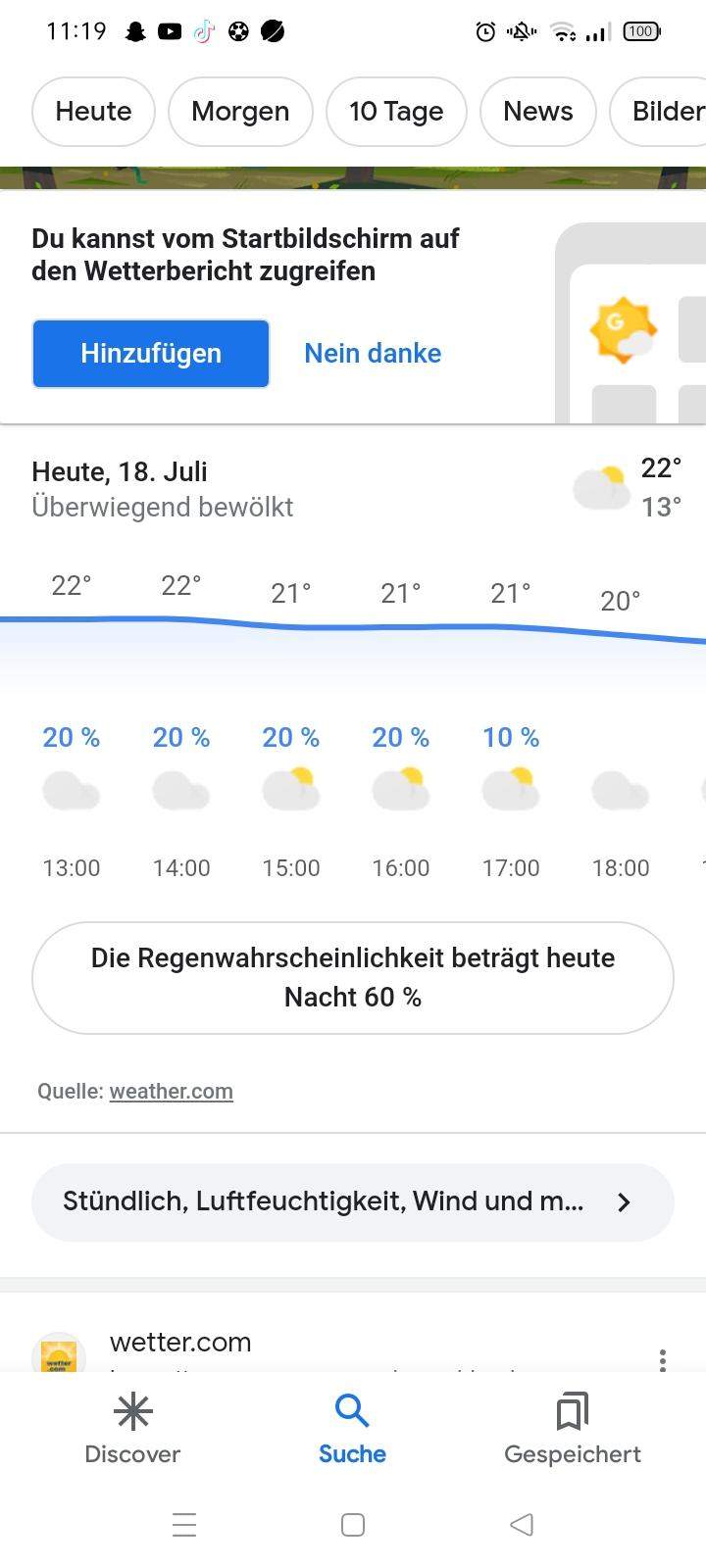
Task: Tap the YouTube icon in the status bar
Action: click(x=170, y=30)
